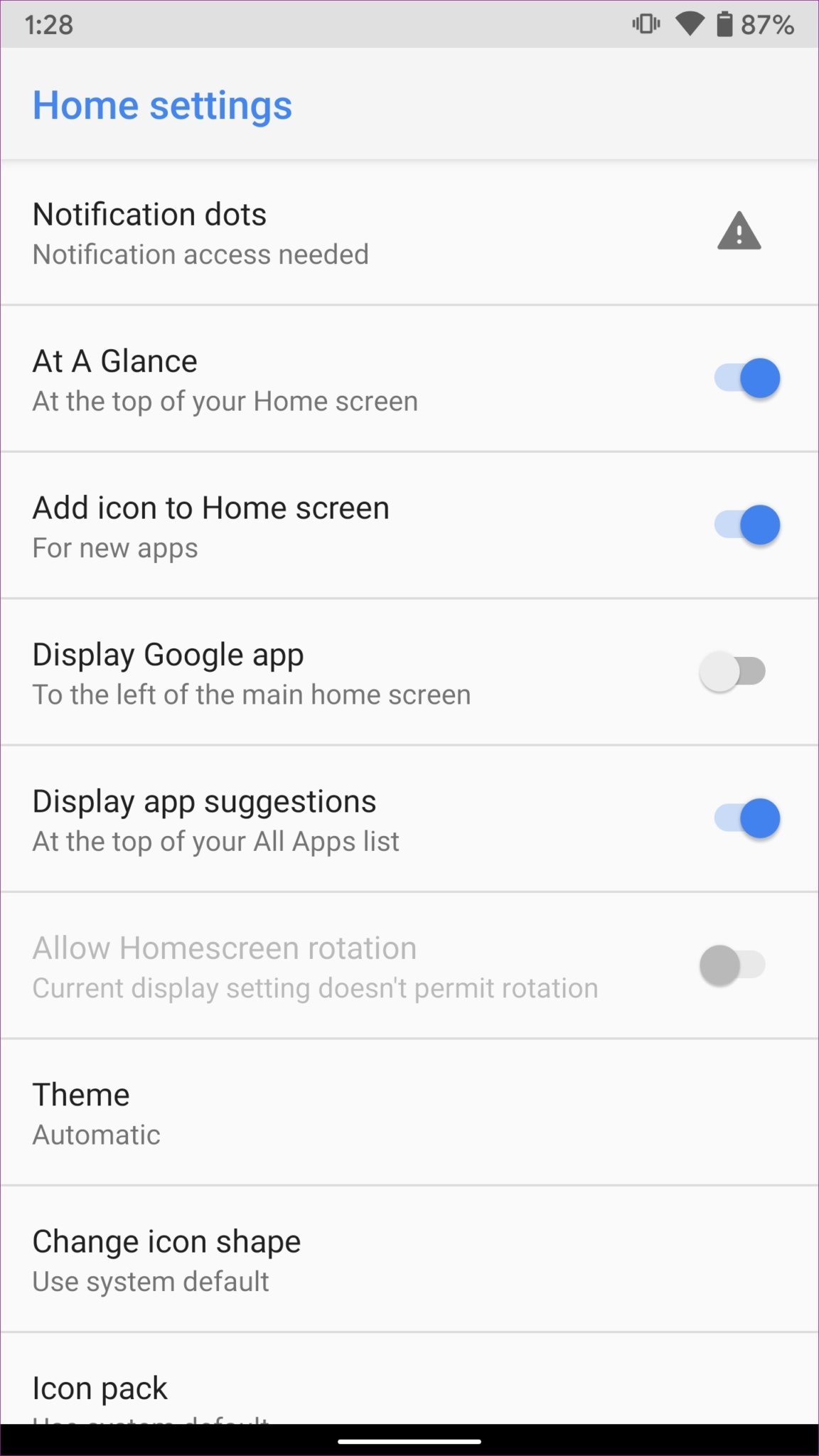819x1456 pixels.
Task: Disable Add icon to Home screen
Action: 747,525
